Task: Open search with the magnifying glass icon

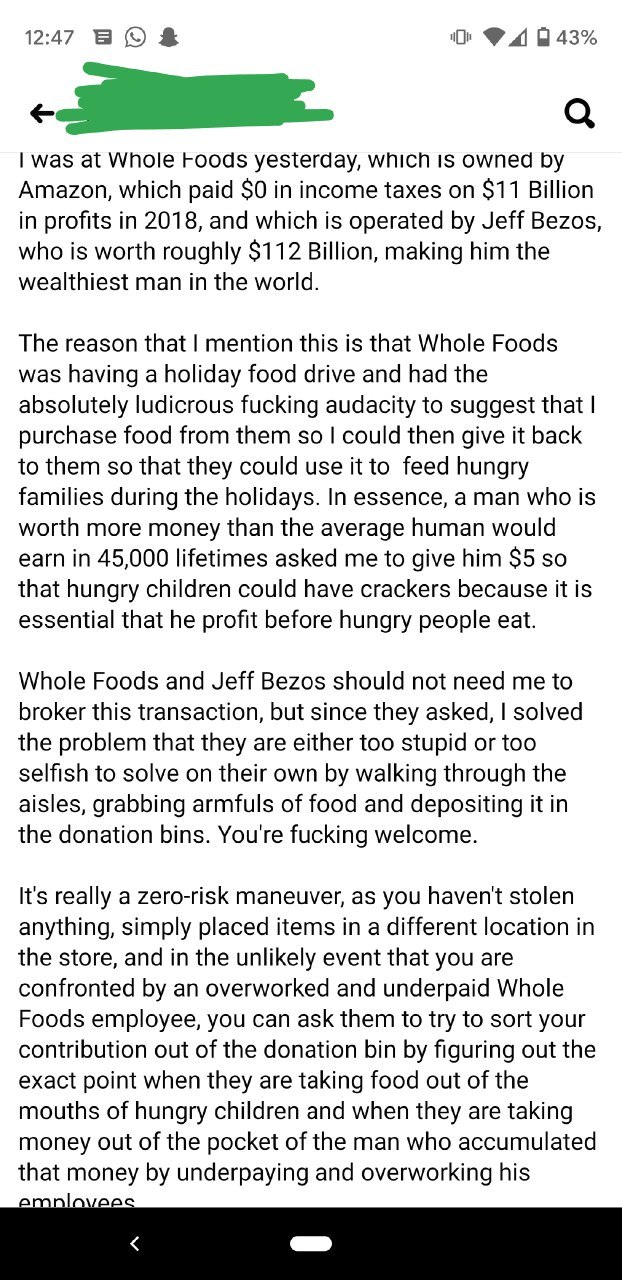Action: click(x=579, y=113)
